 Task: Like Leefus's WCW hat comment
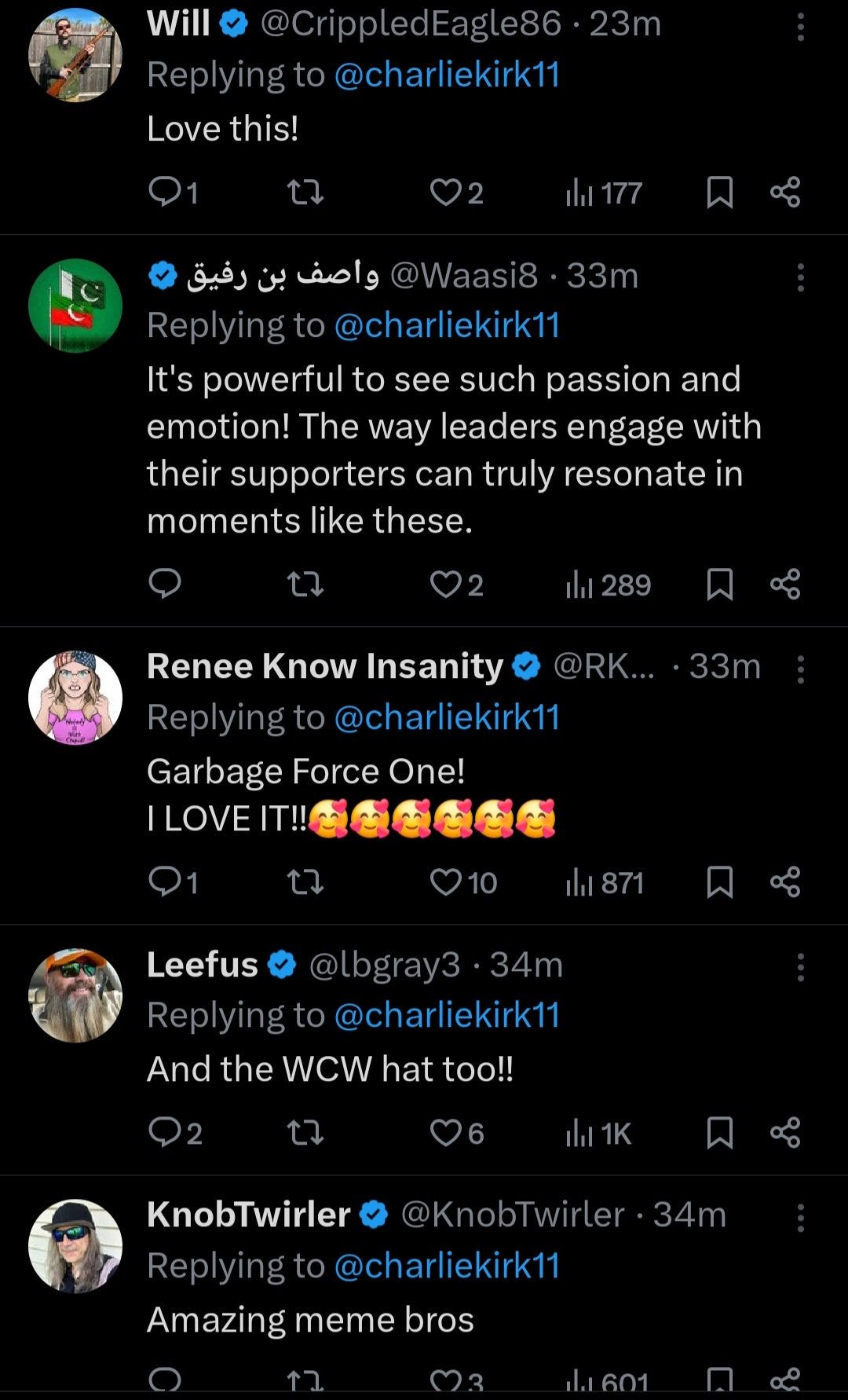pyautogui.click(x=446, y=1133)
